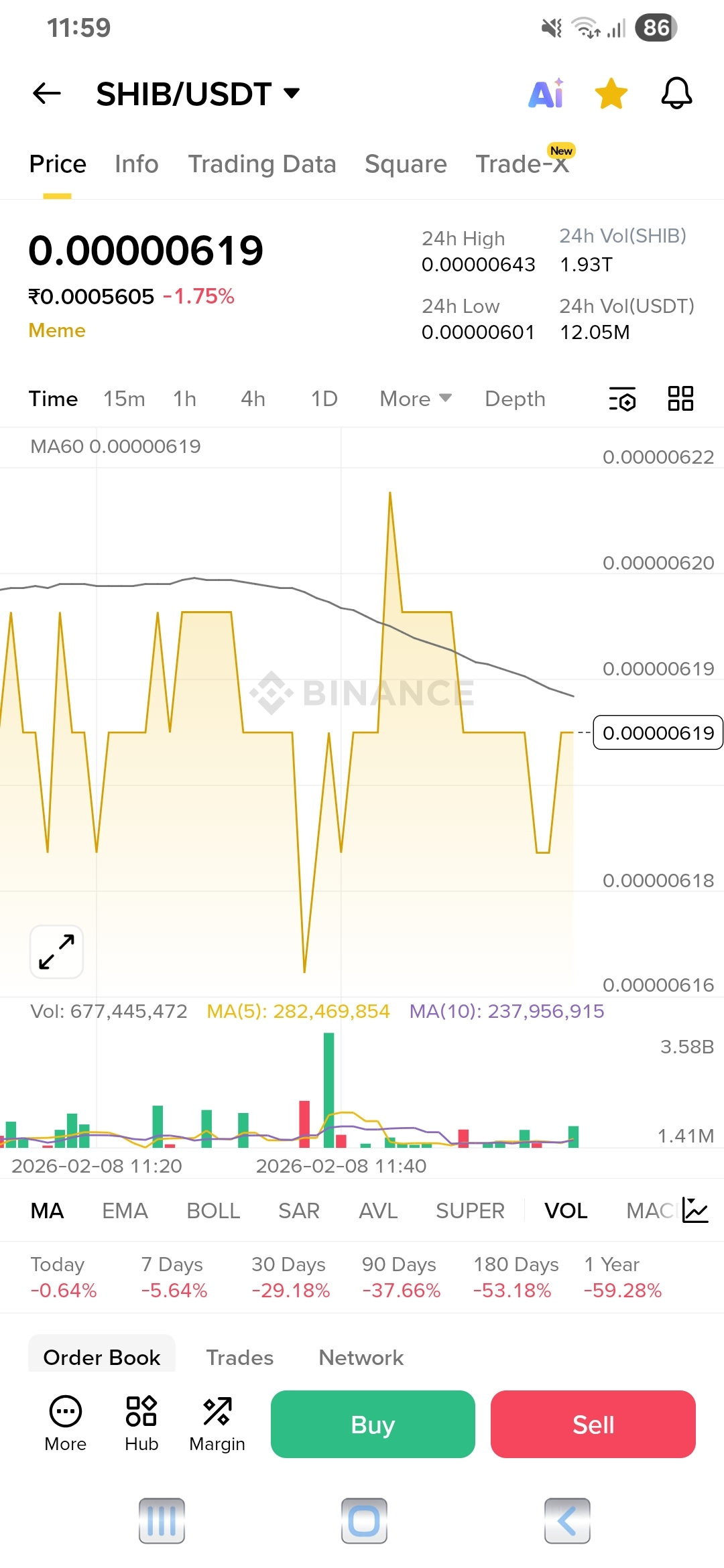Open Margin trading

coord(217,1424)
